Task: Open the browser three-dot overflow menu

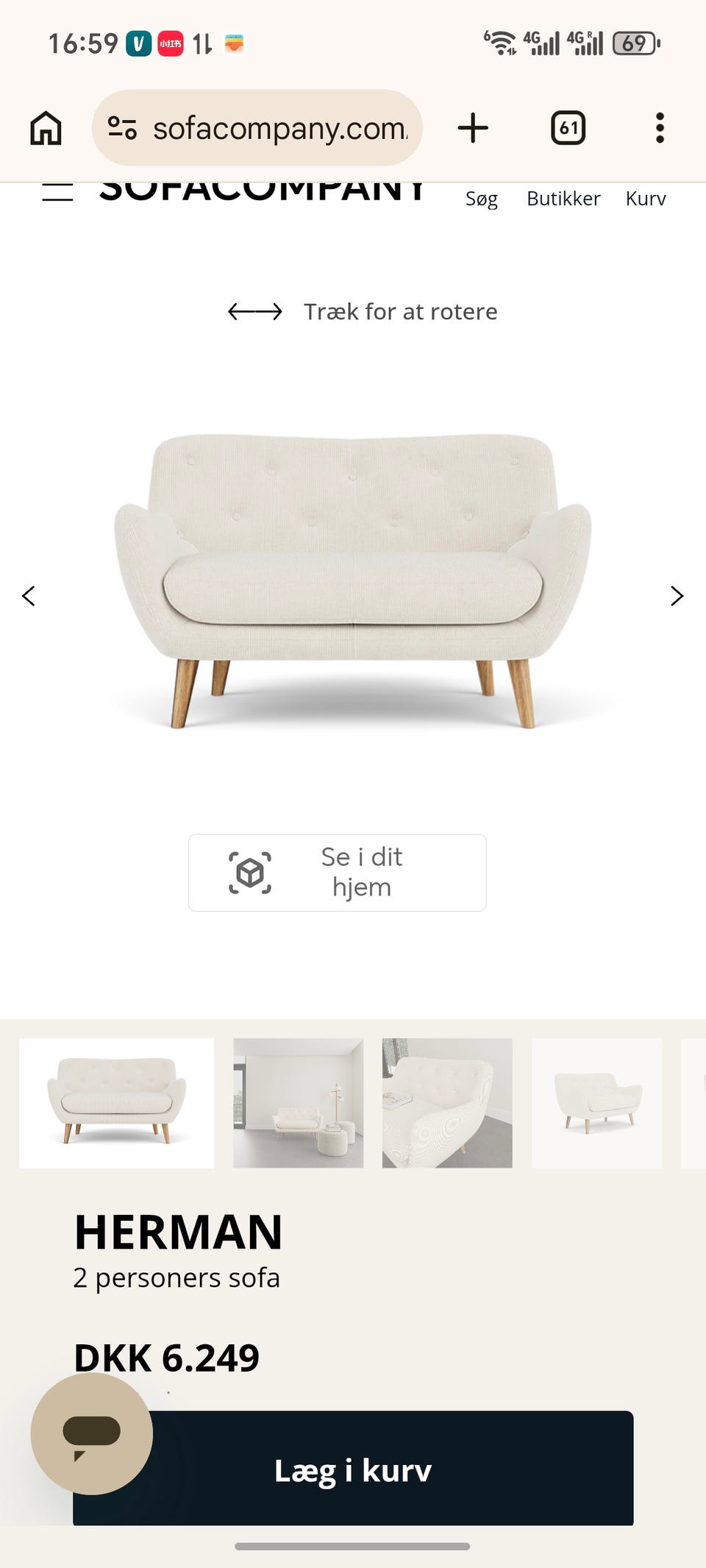Action: click(660, 127)
